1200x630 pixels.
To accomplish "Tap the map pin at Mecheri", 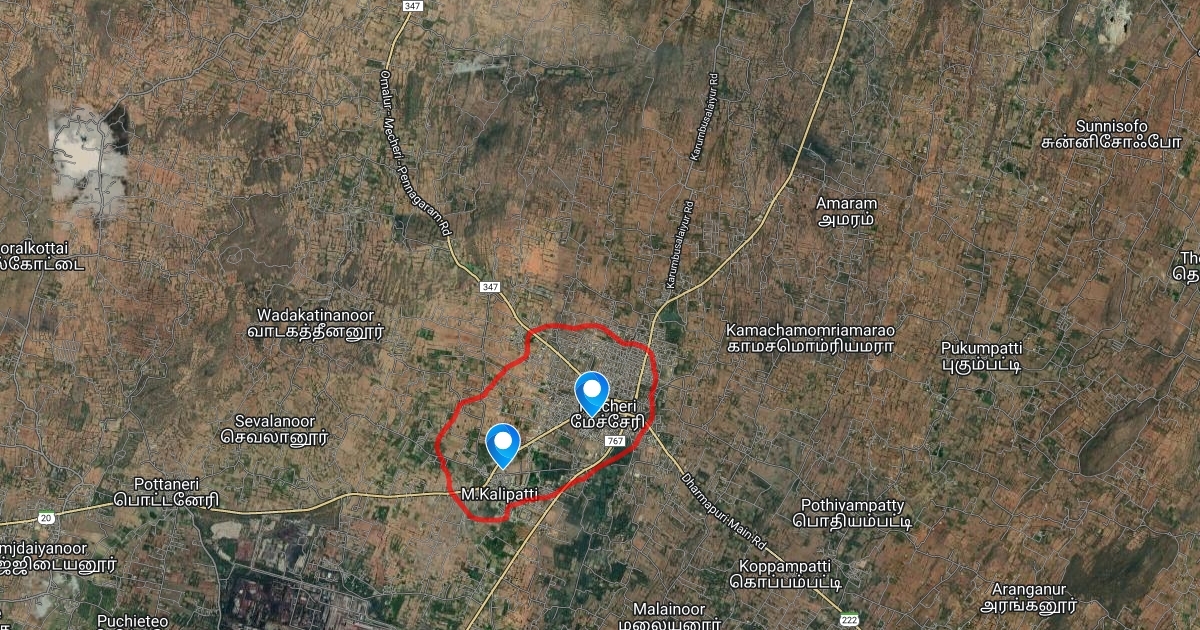I will point(593,390).
